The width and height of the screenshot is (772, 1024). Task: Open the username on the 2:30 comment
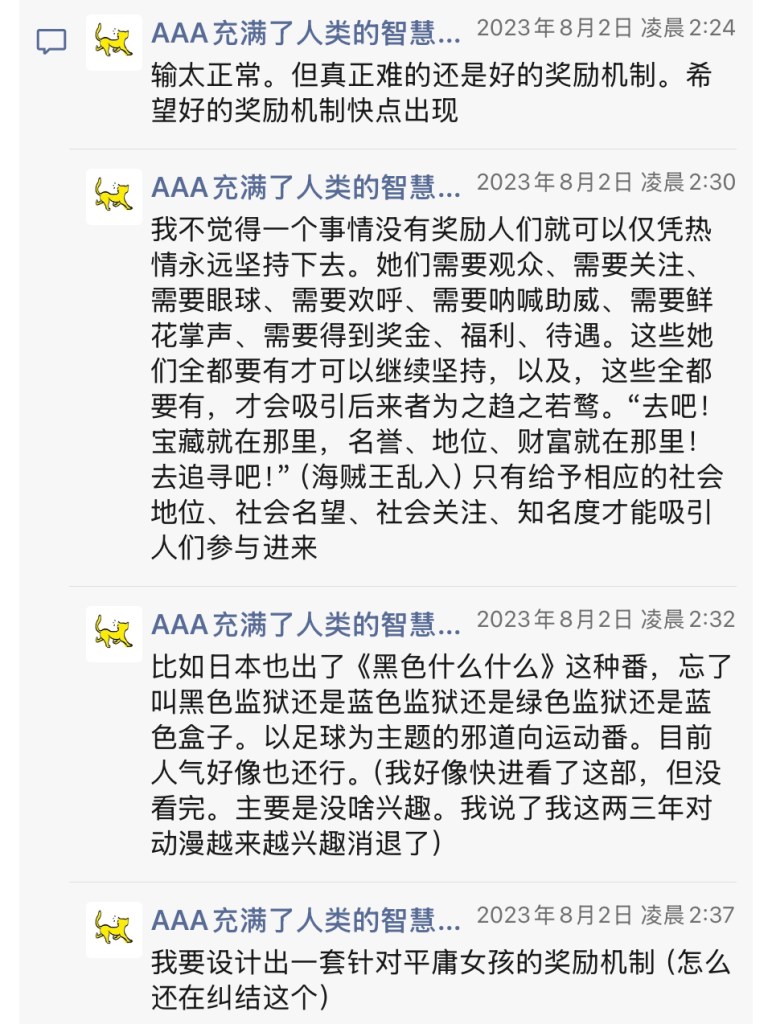(306, 187)
